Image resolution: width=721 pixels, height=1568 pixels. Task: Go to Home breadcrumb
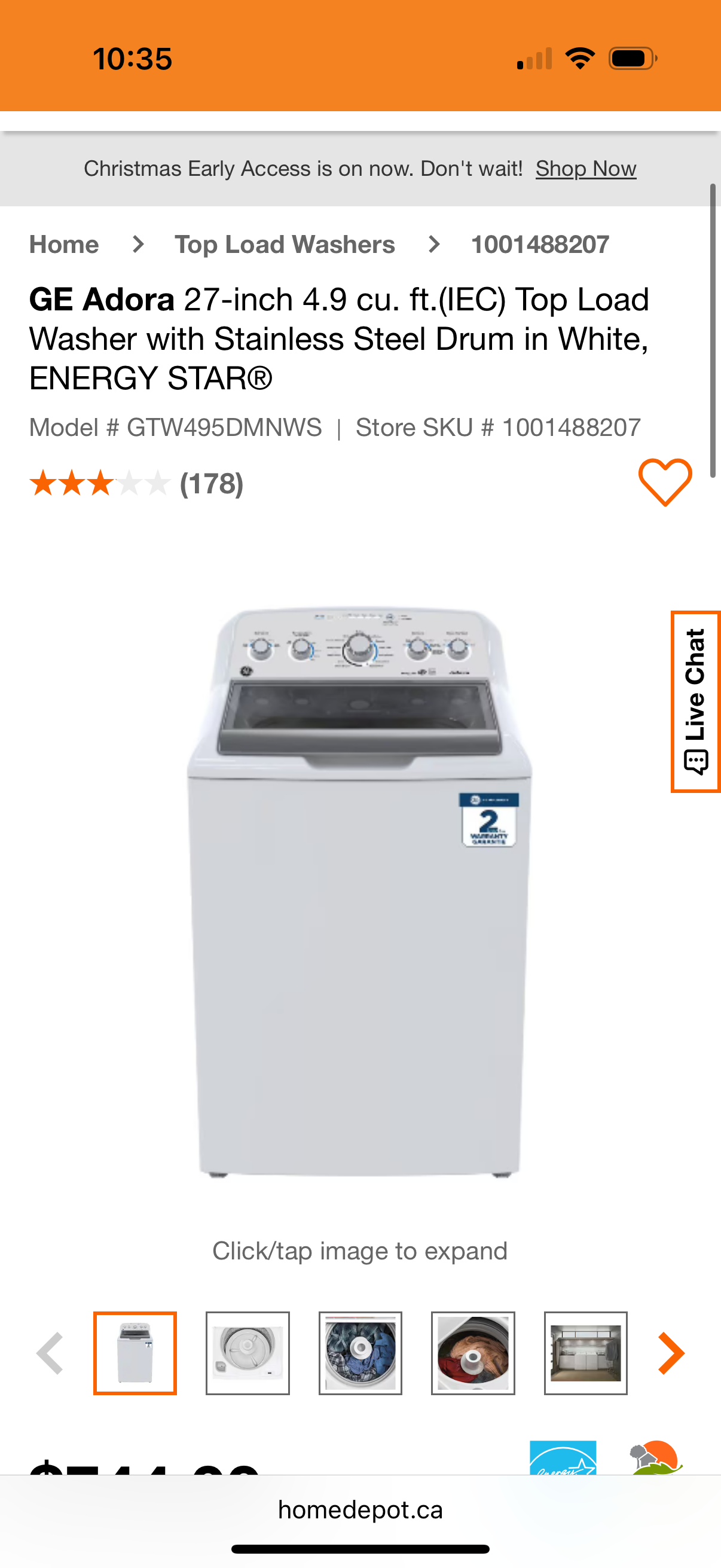[64, 245]
